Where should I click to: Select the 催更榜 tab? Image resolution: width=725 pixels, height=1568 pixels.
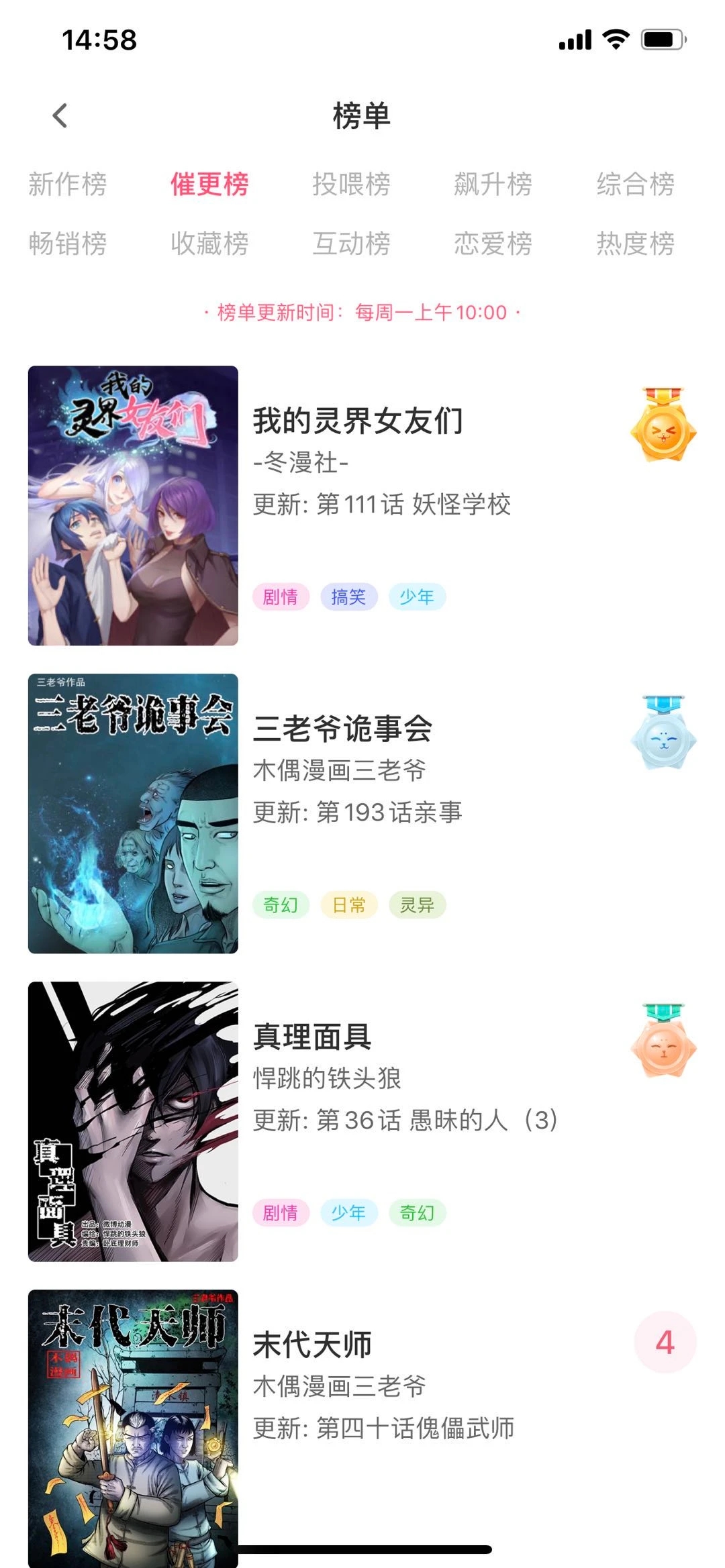coord(209,184)
